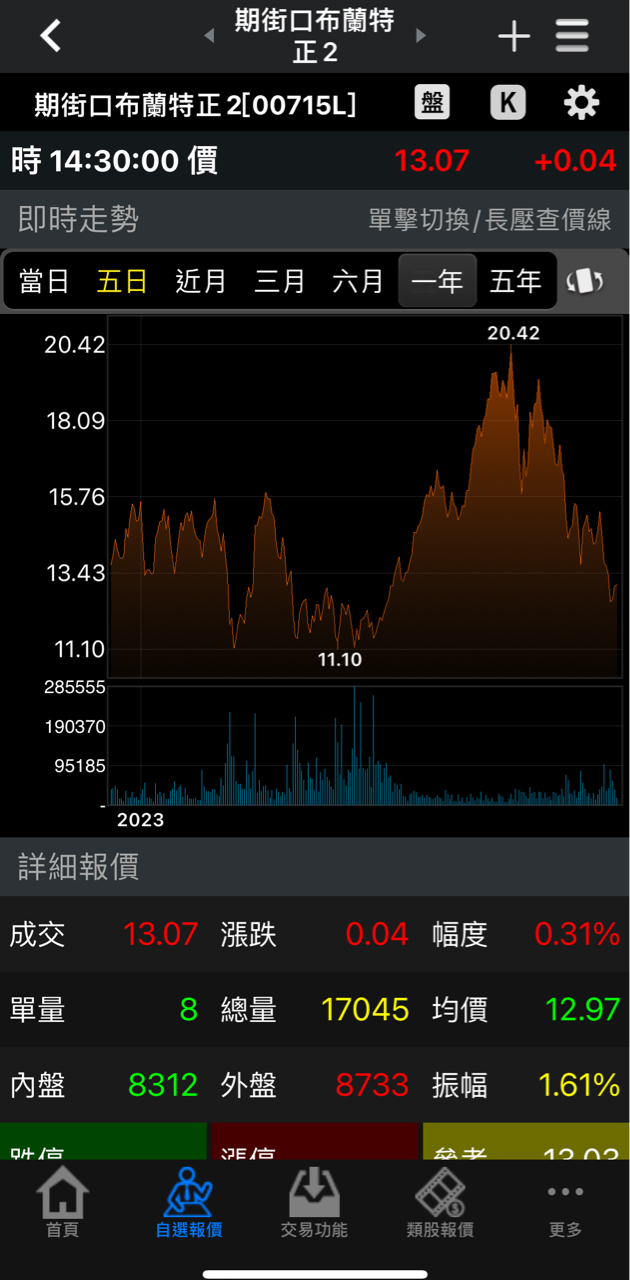This screenshot has height=1280, width=630.
Task: Switch to previous stock with left triangle
Action: pyautogui.click(x=209, y=36)
